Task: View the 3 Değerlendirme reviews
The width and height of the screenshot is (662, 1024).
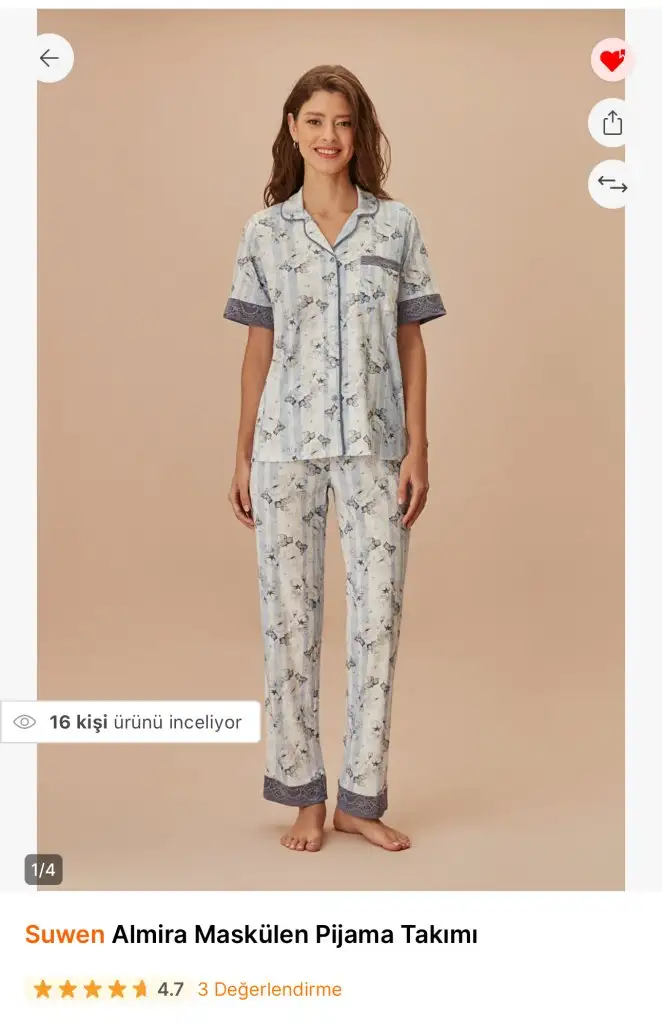Action: coord(269,989)
